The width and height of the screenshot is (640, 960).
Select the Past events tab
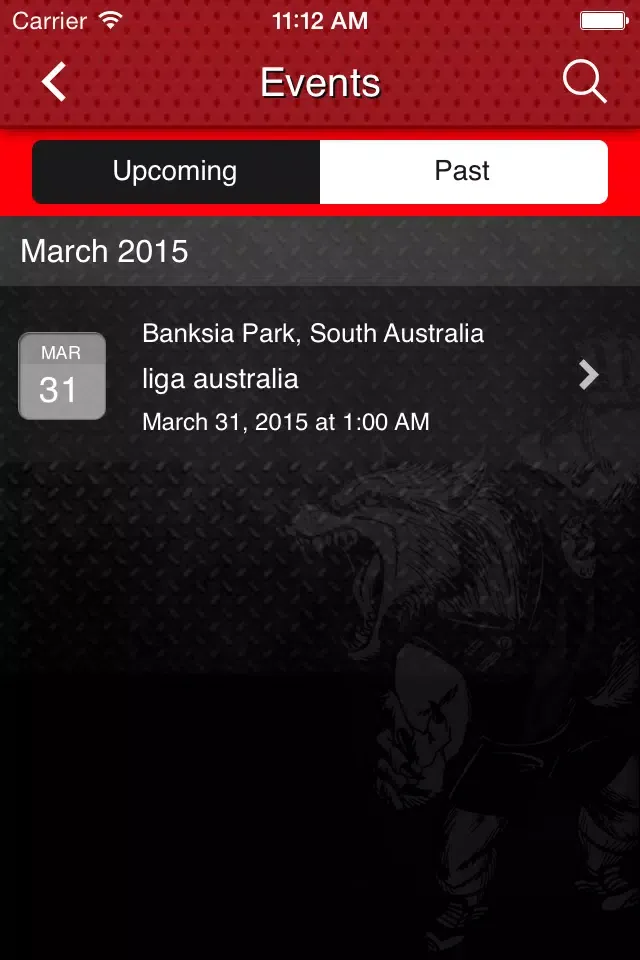click(x=463, y=172)
